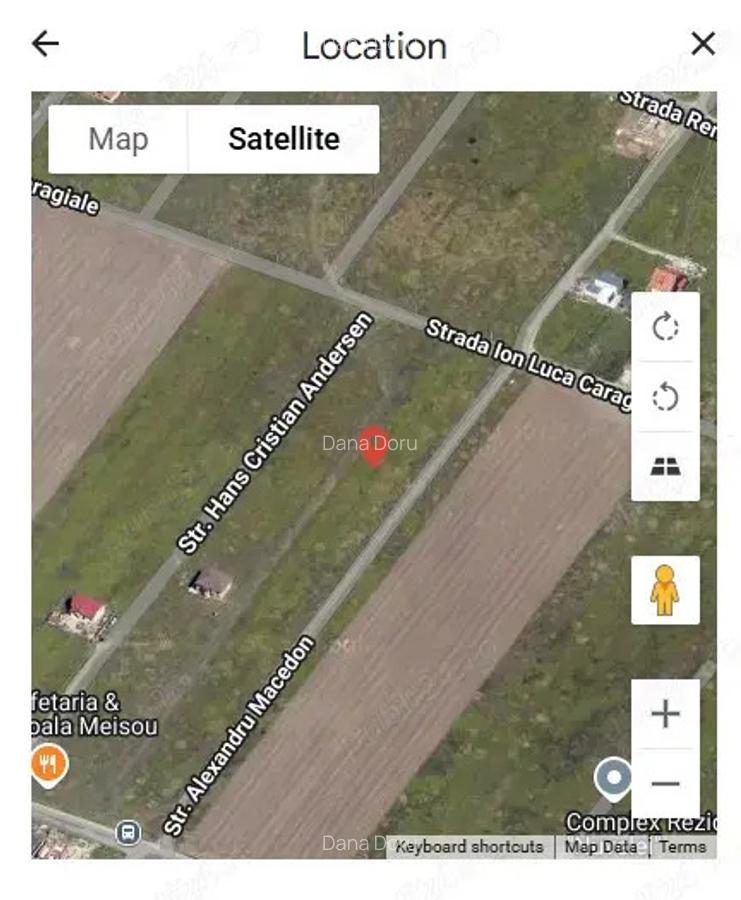Image resolution: width=741 pixels, height=900 pixels.
Task: Tap the red location pin
Action: coord(374,446)
